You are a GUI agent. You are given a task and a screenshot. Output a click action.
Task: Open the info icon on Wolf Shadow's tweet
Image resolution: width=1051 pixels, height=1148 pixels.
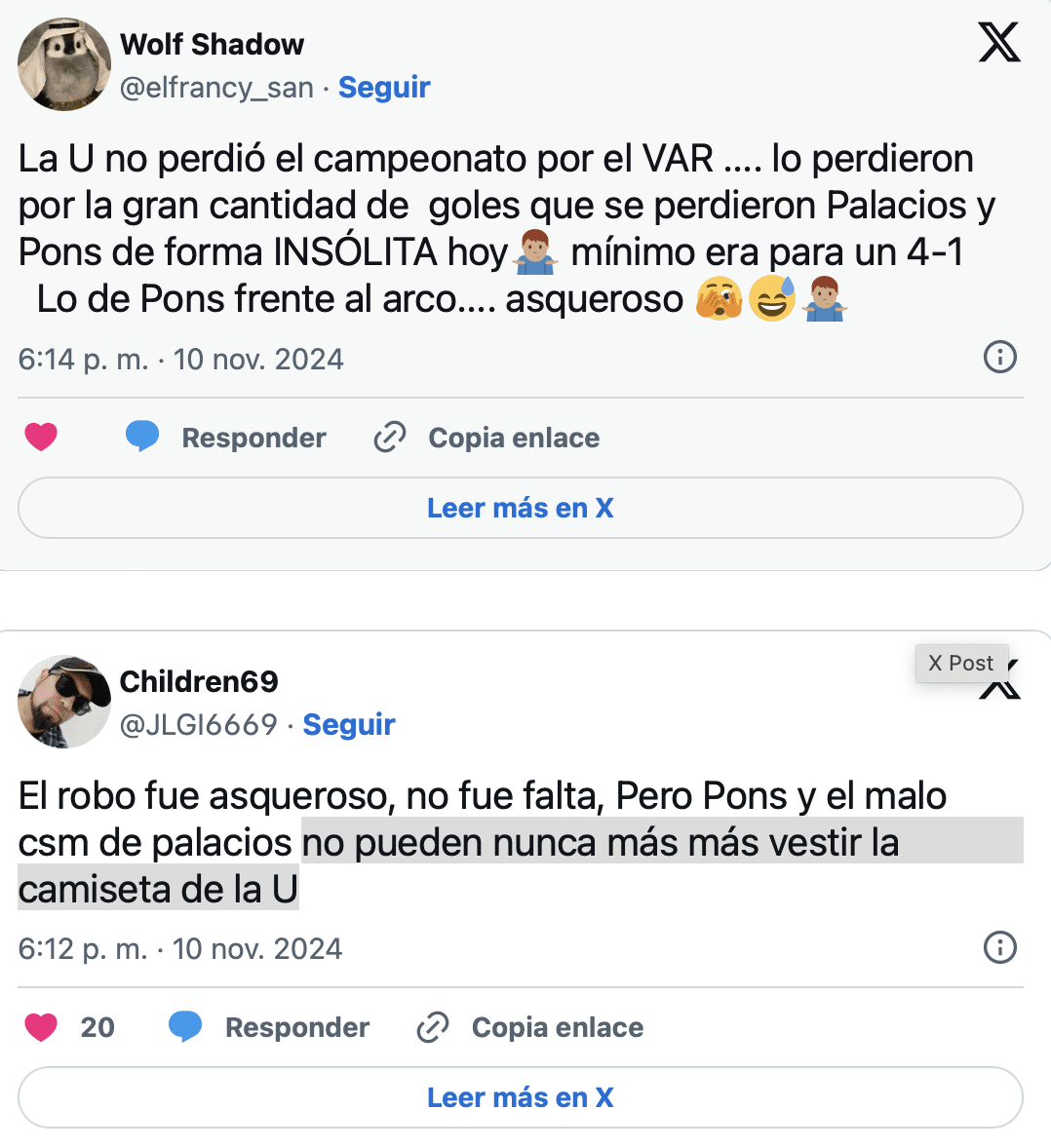(999, 358)
